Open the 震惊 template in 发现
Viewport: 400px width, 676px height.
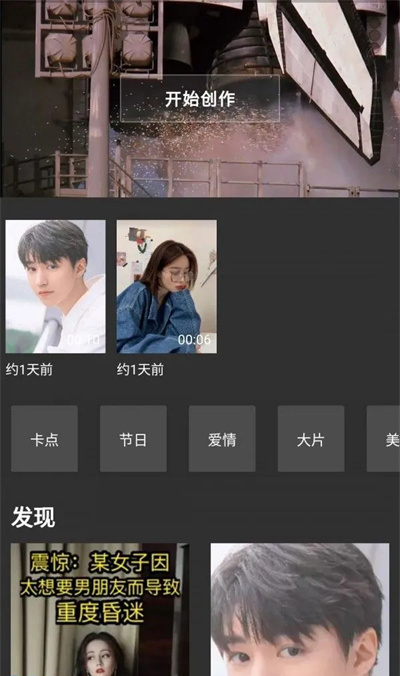pos(100,610)
